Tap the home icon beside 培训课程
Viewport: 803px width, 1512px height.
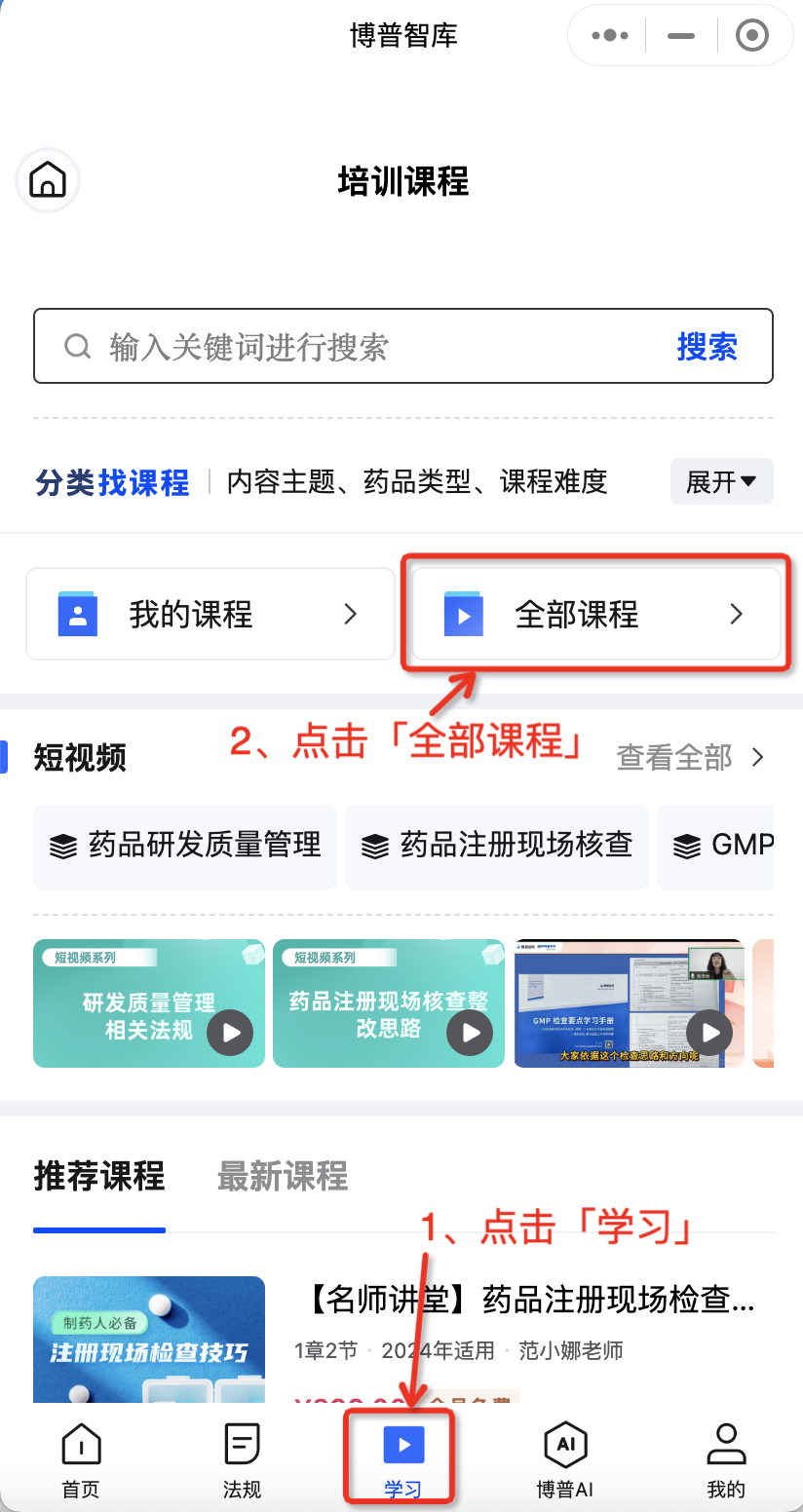(48, 180)
